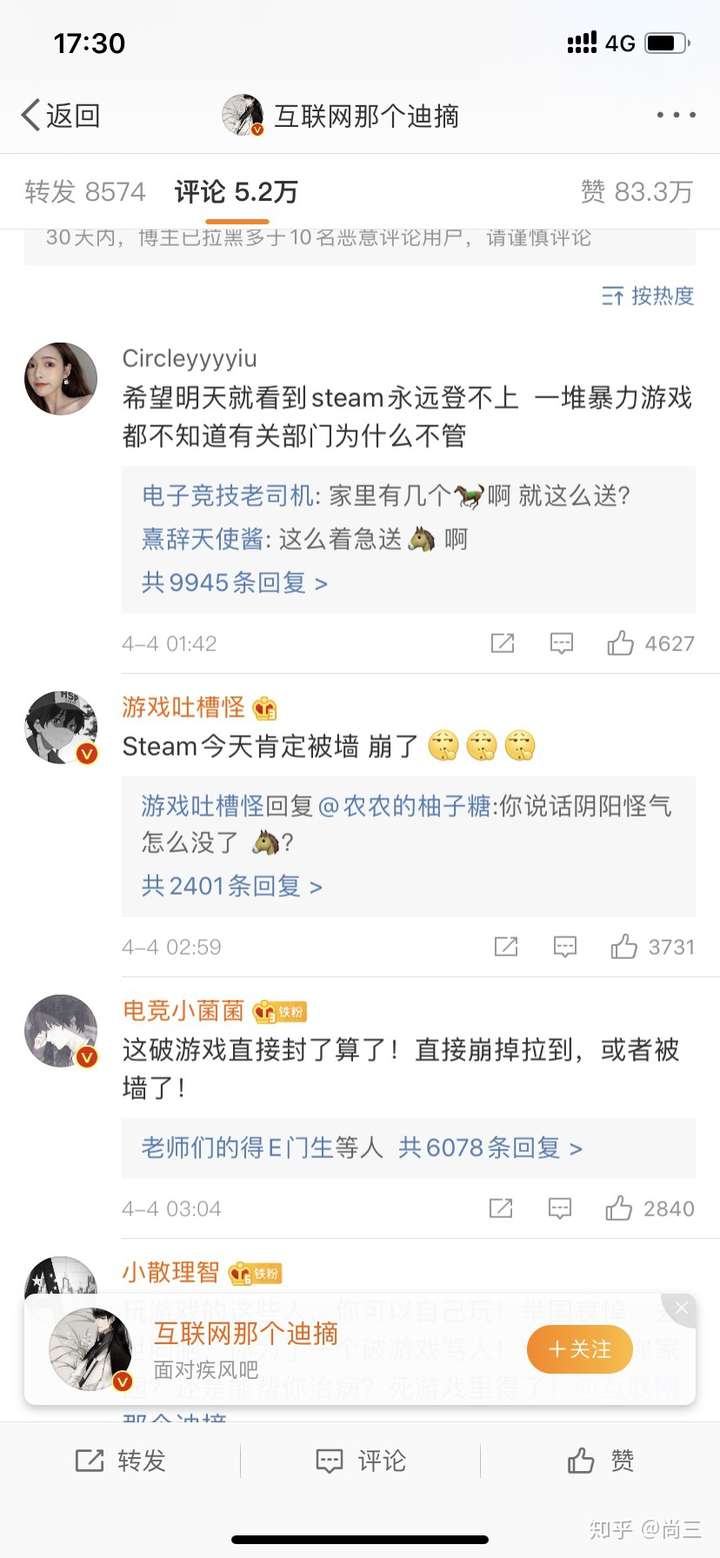This screenshot has height=1558, width=720.
Task: View all 共9945条回复 replies
Action: tap(235, 582)
